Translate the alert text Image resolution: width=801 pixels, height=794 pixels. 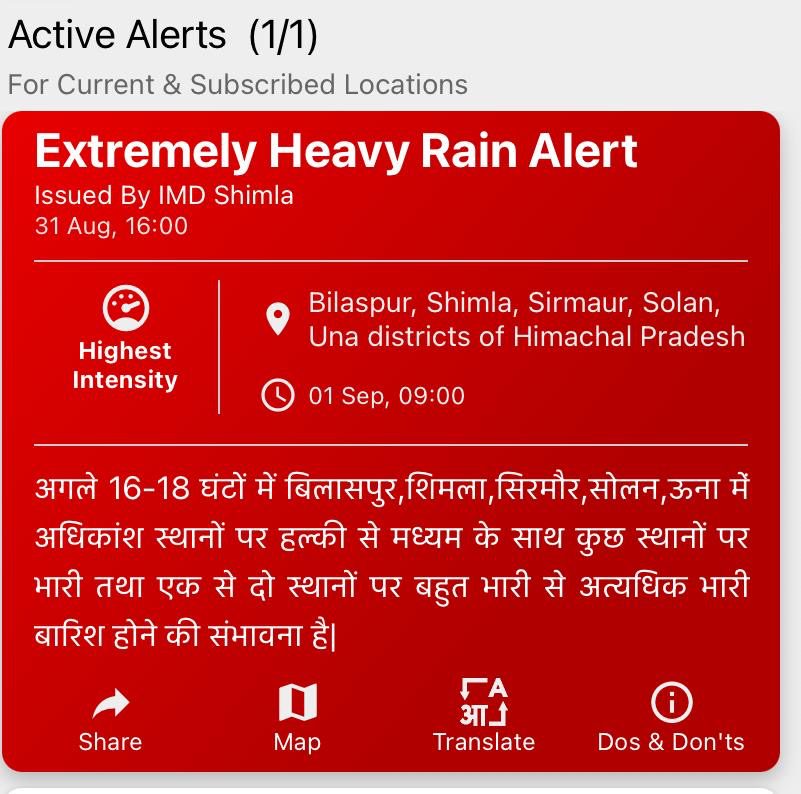[484, 716]
